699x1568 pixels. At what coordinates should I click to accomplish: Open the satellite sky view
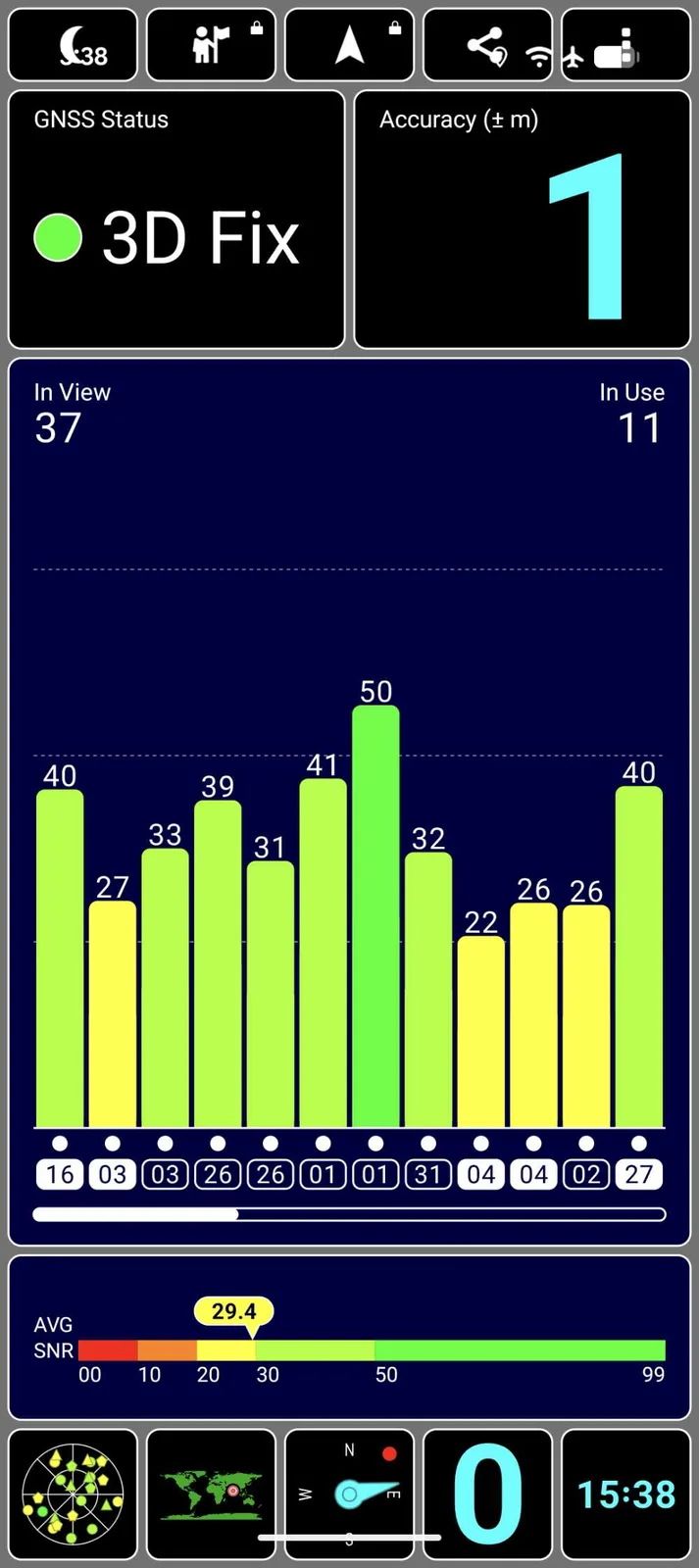(x=74, y=1494)
